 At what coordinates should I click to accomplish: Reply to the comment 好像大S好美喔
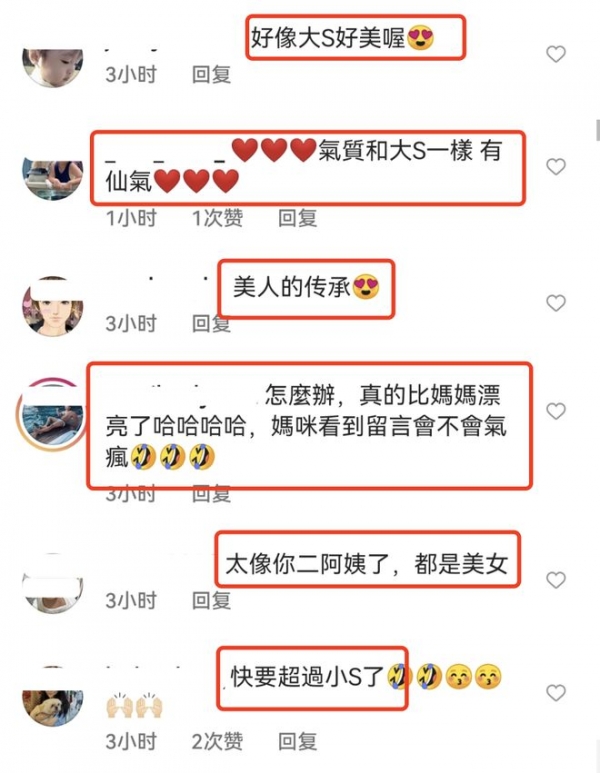click(211, 75)
